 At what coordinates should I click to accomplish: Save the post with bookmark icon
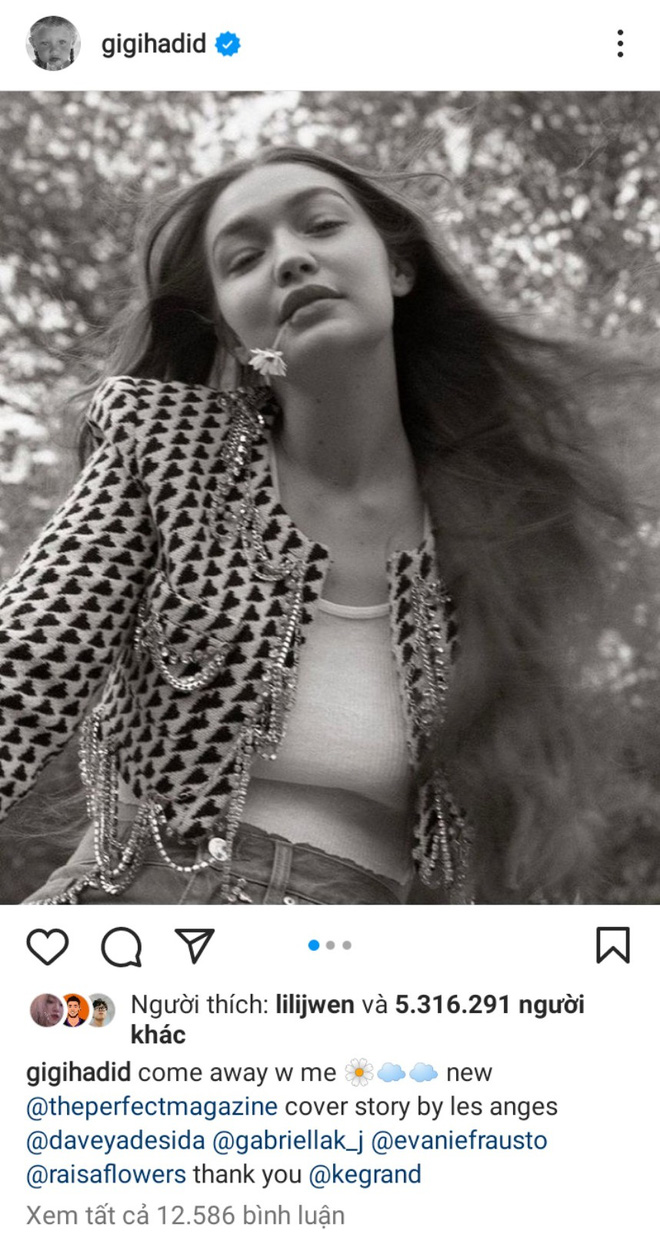[612, 945]
